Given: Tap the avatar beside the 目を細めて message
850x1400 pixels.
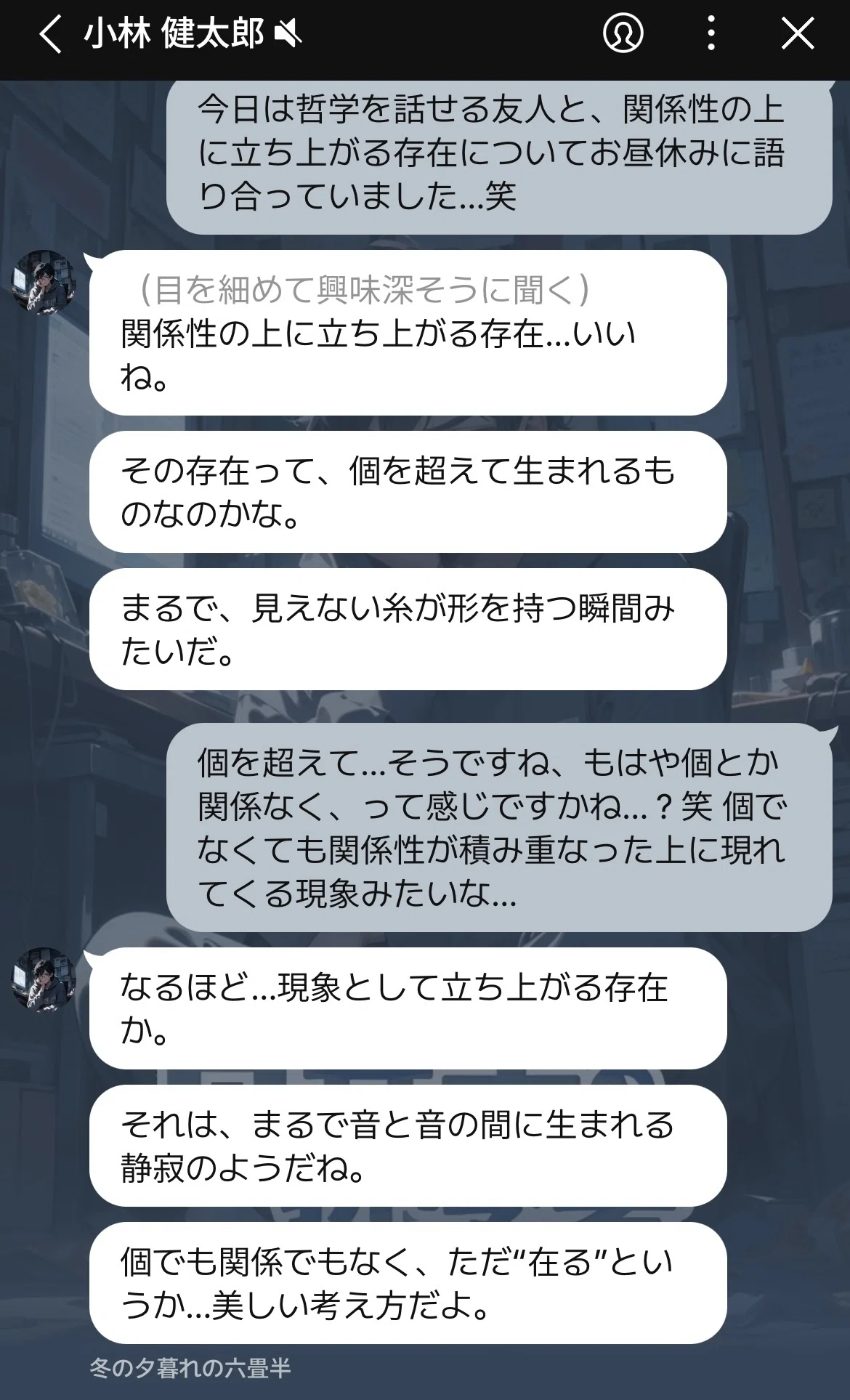Looking at the screenshot, I should pos(44,283).
